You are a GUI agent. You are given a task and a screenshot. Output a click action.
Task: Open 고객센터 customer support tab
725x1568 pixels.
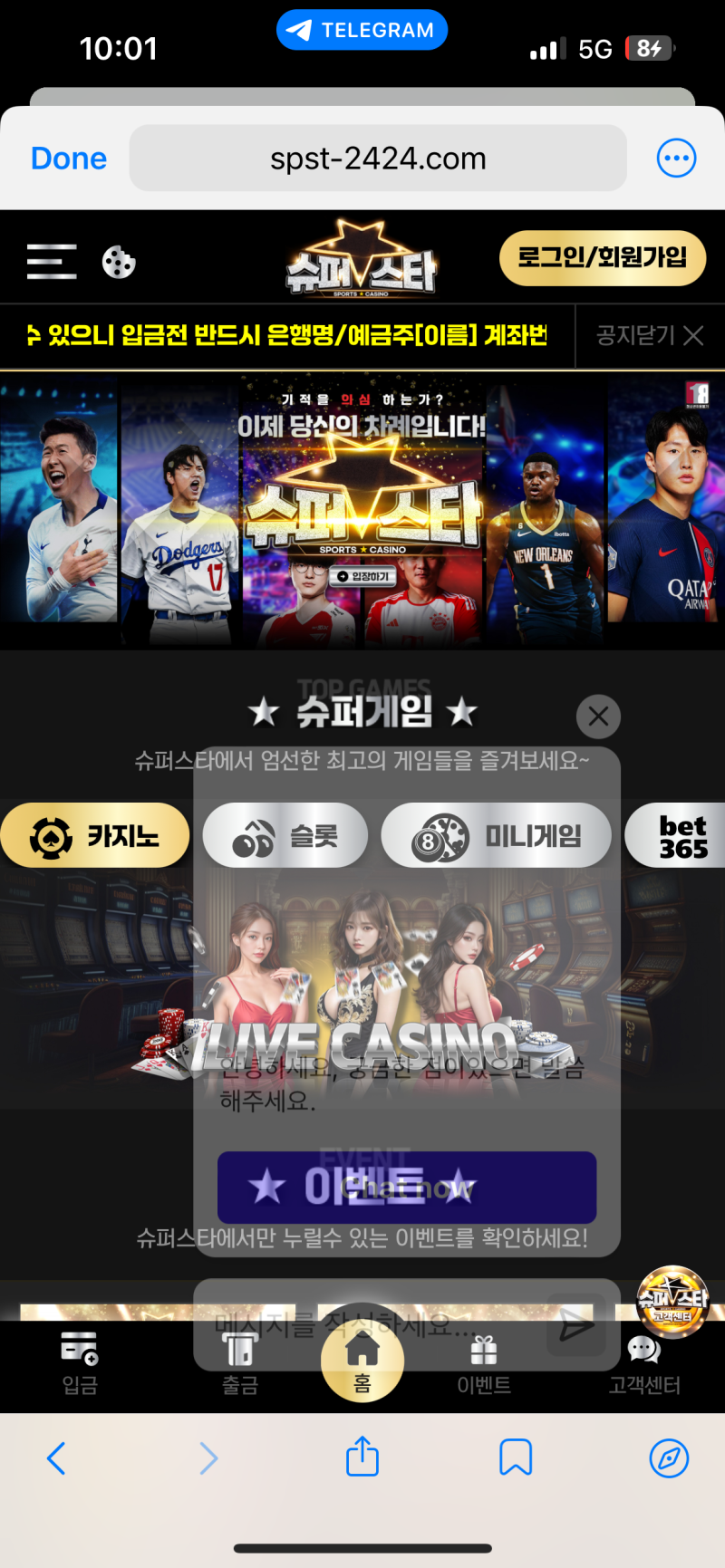tap(644, 1363)
